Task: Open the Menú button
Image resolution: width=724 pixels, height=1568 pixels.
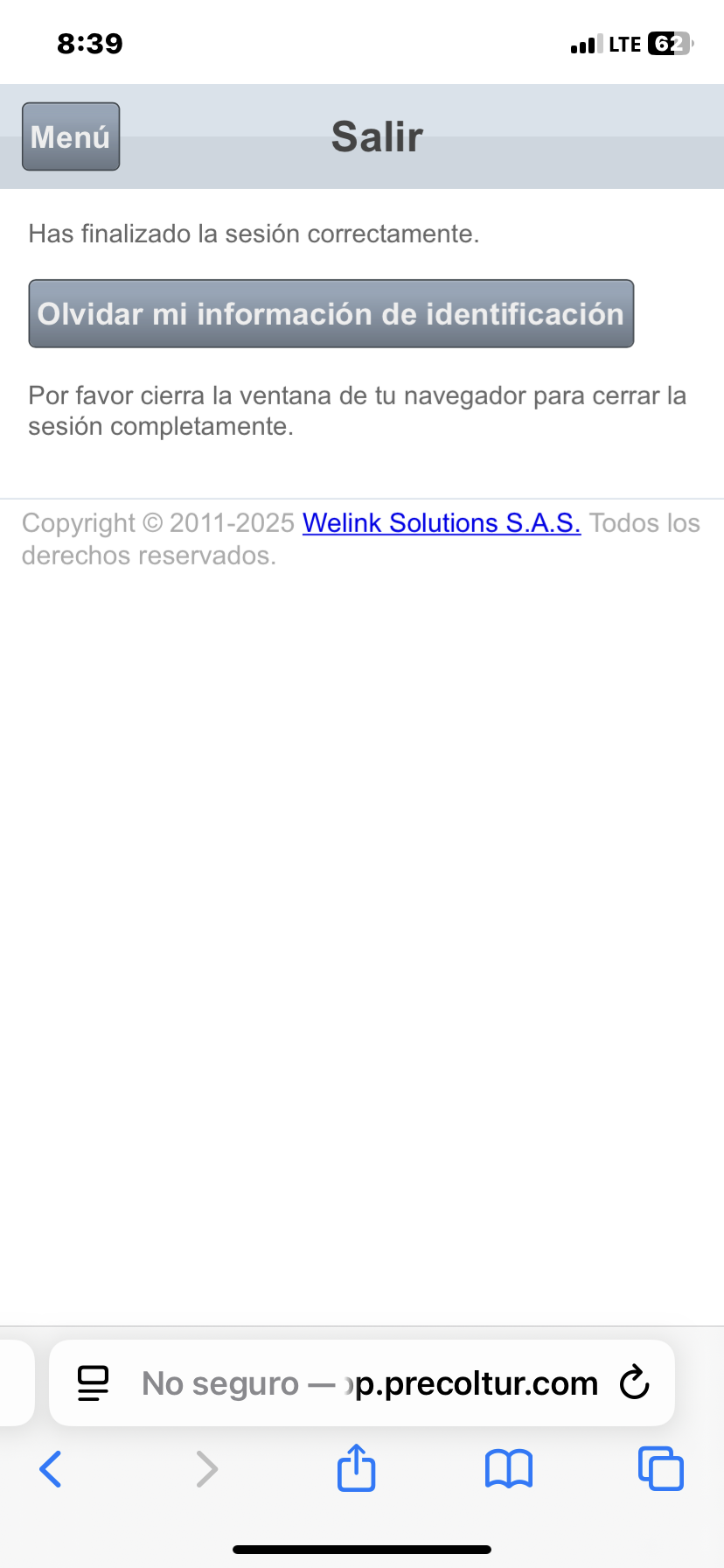Action: (x=71, y=136)
